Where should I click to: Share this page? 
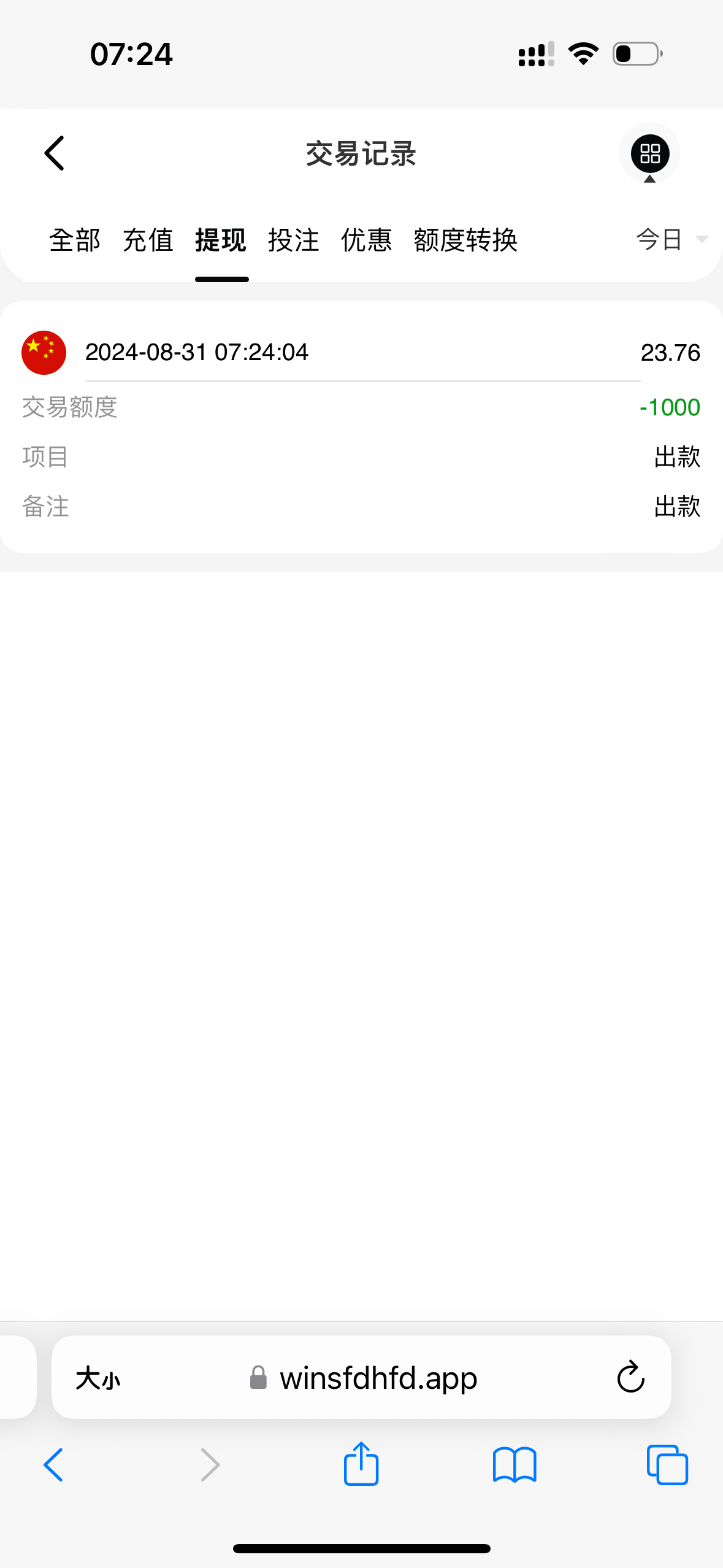tap(361, 1464)
